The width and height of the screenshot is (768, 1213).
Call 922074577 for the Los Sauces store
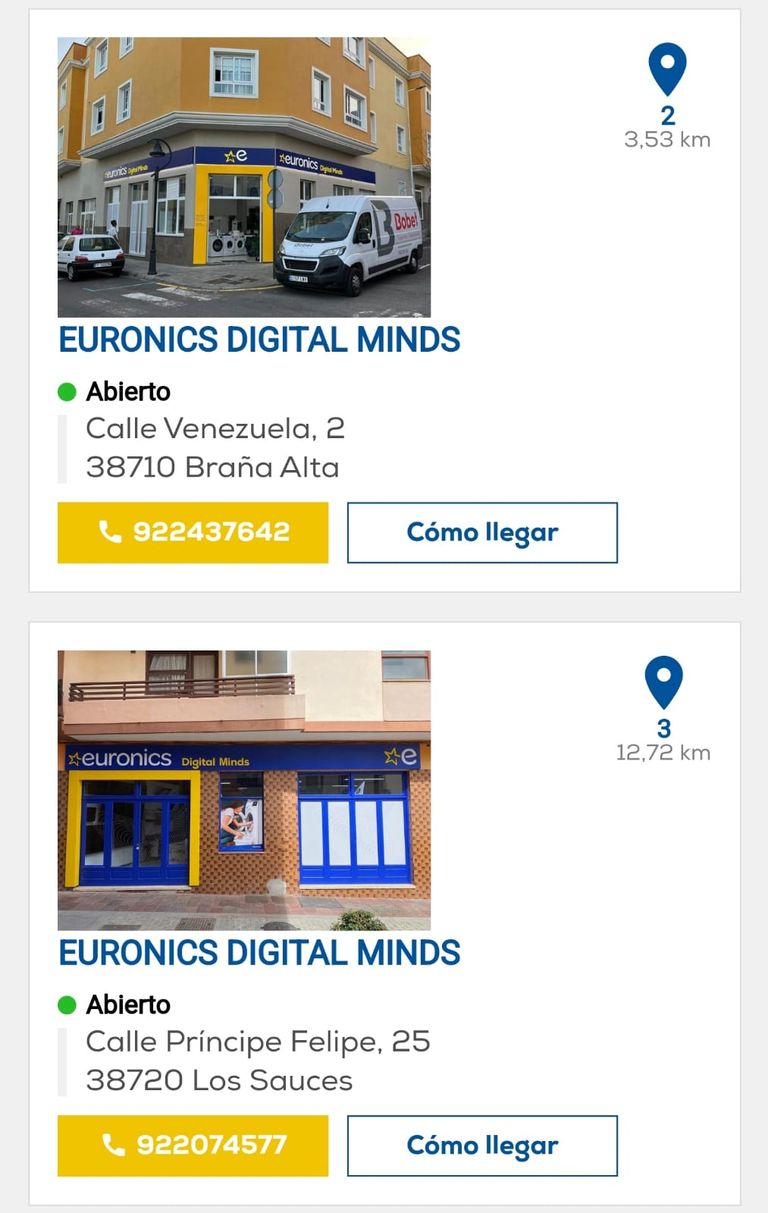click(193, 1145)
